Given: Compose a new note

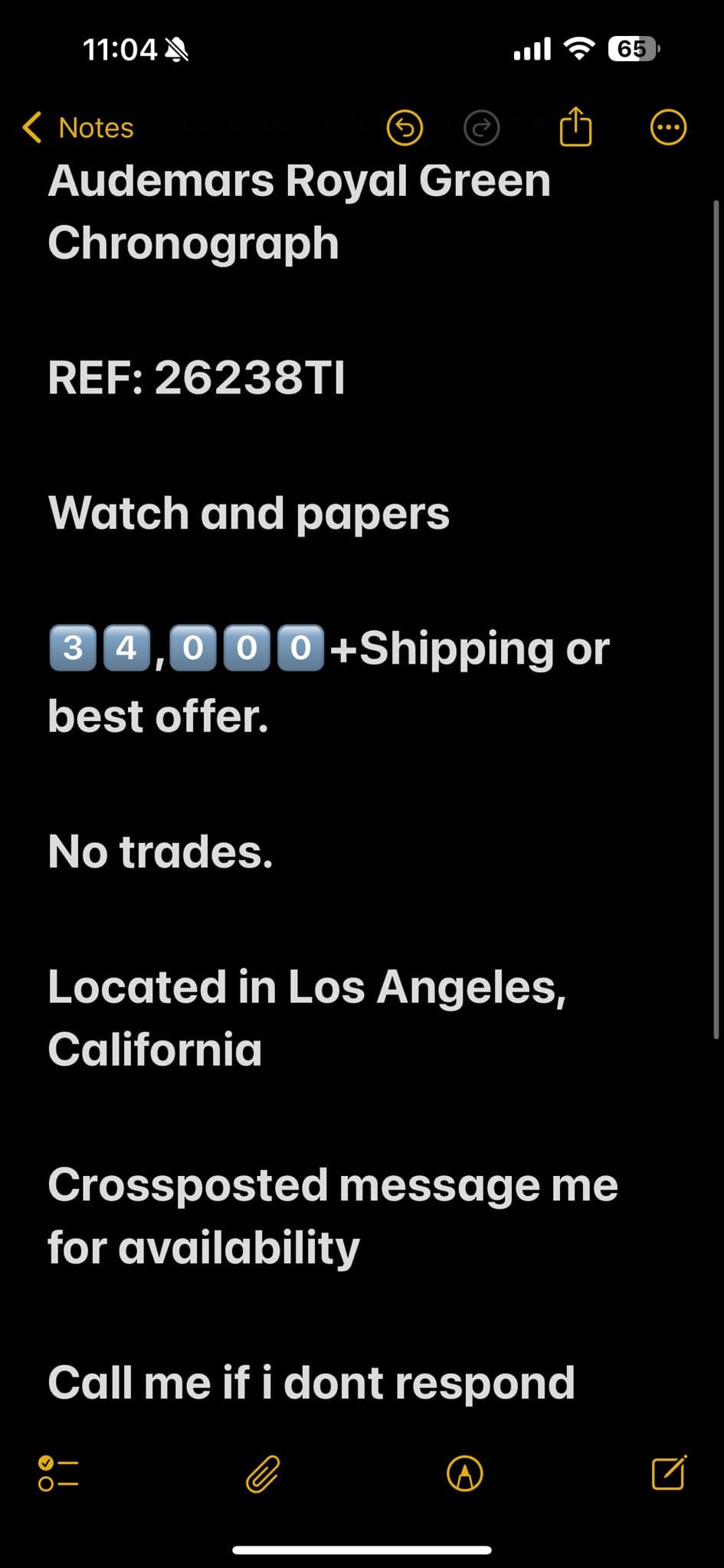Looking at the screenshot, I should pyautogui.click(x=668, y=1472).
